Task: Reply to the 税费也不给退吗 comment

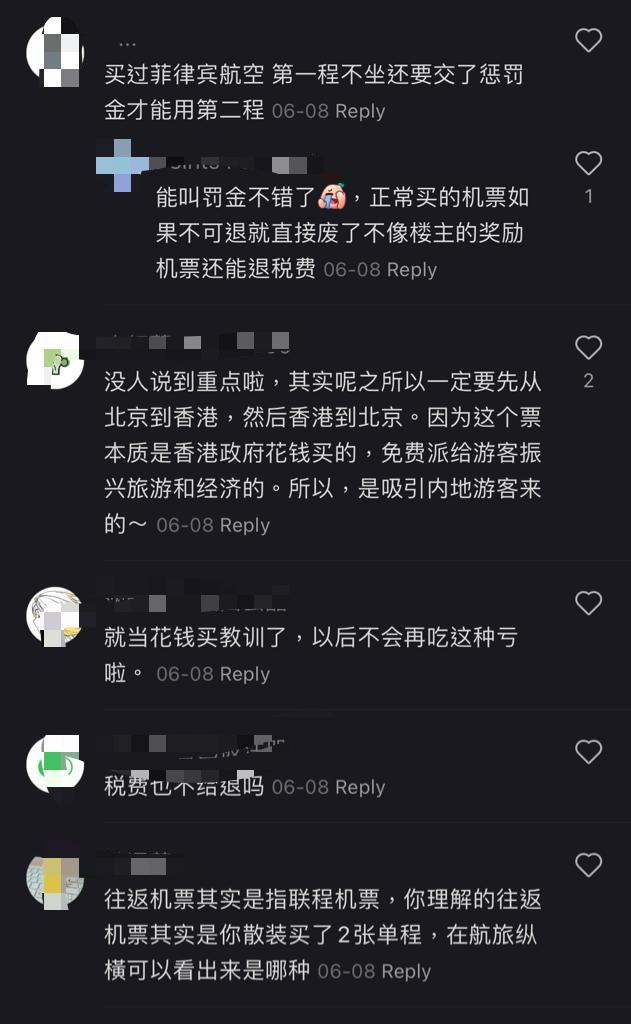Action: (360, 787)
